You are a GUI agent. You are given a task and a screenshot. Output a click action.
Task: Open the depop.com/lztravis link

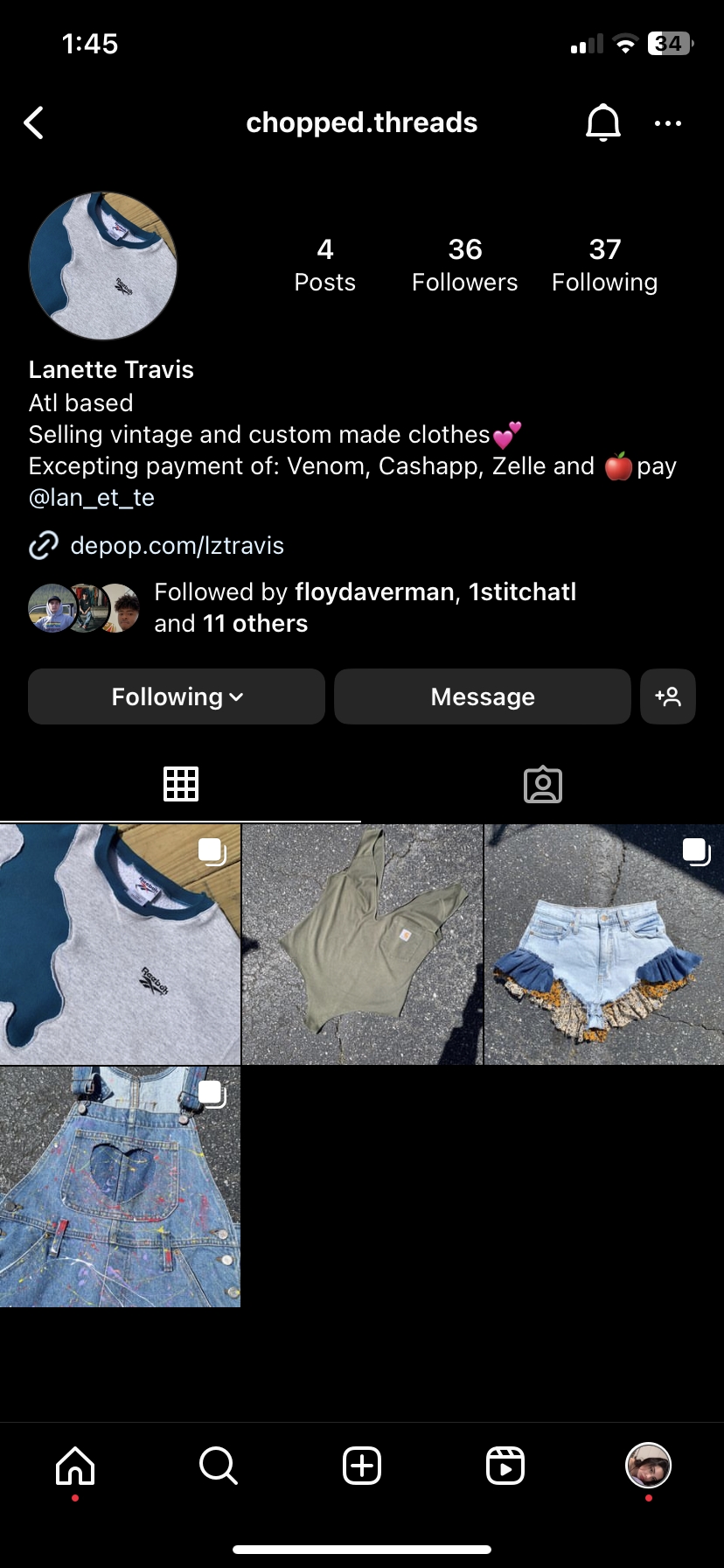(177, 545)
